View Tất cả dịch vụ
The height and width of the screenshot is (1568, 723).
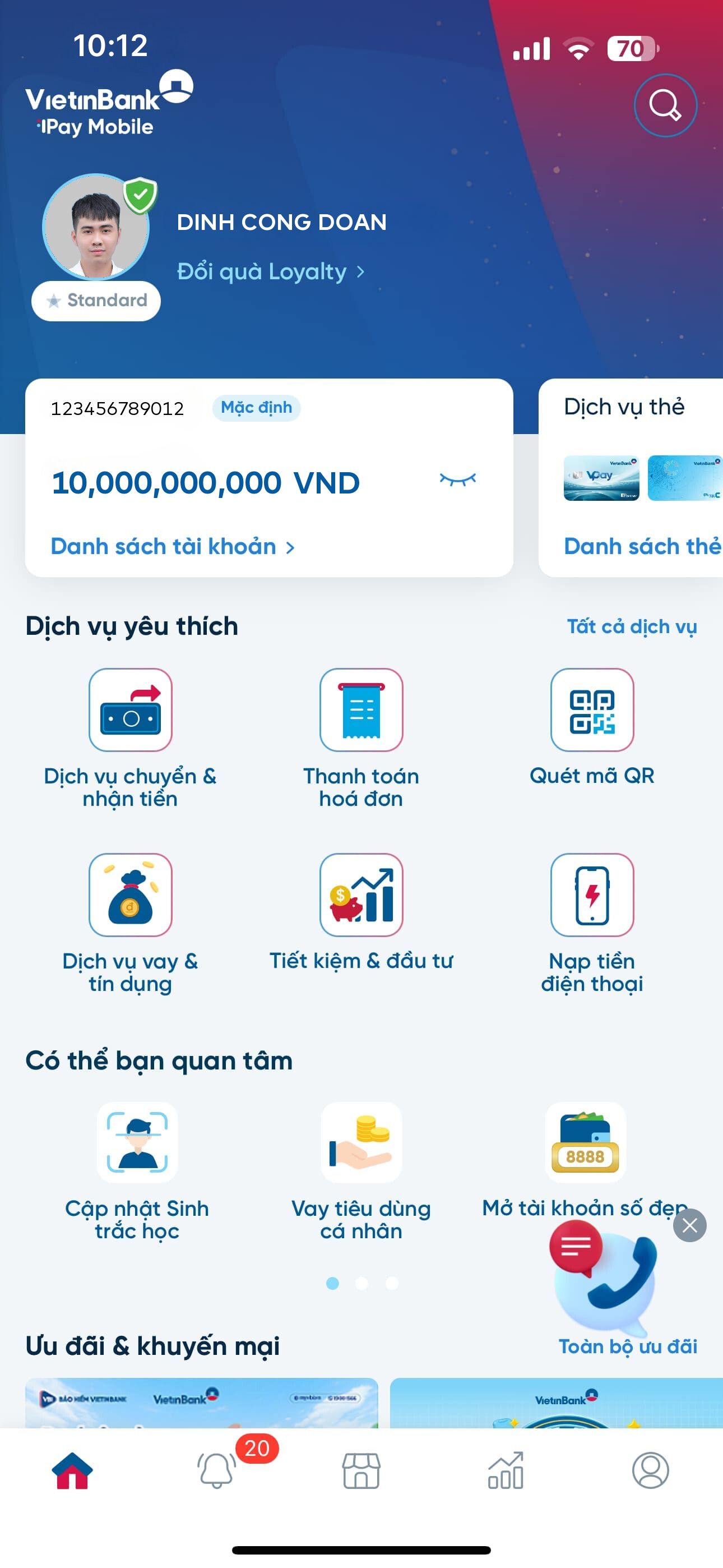[x=631, y=626]
